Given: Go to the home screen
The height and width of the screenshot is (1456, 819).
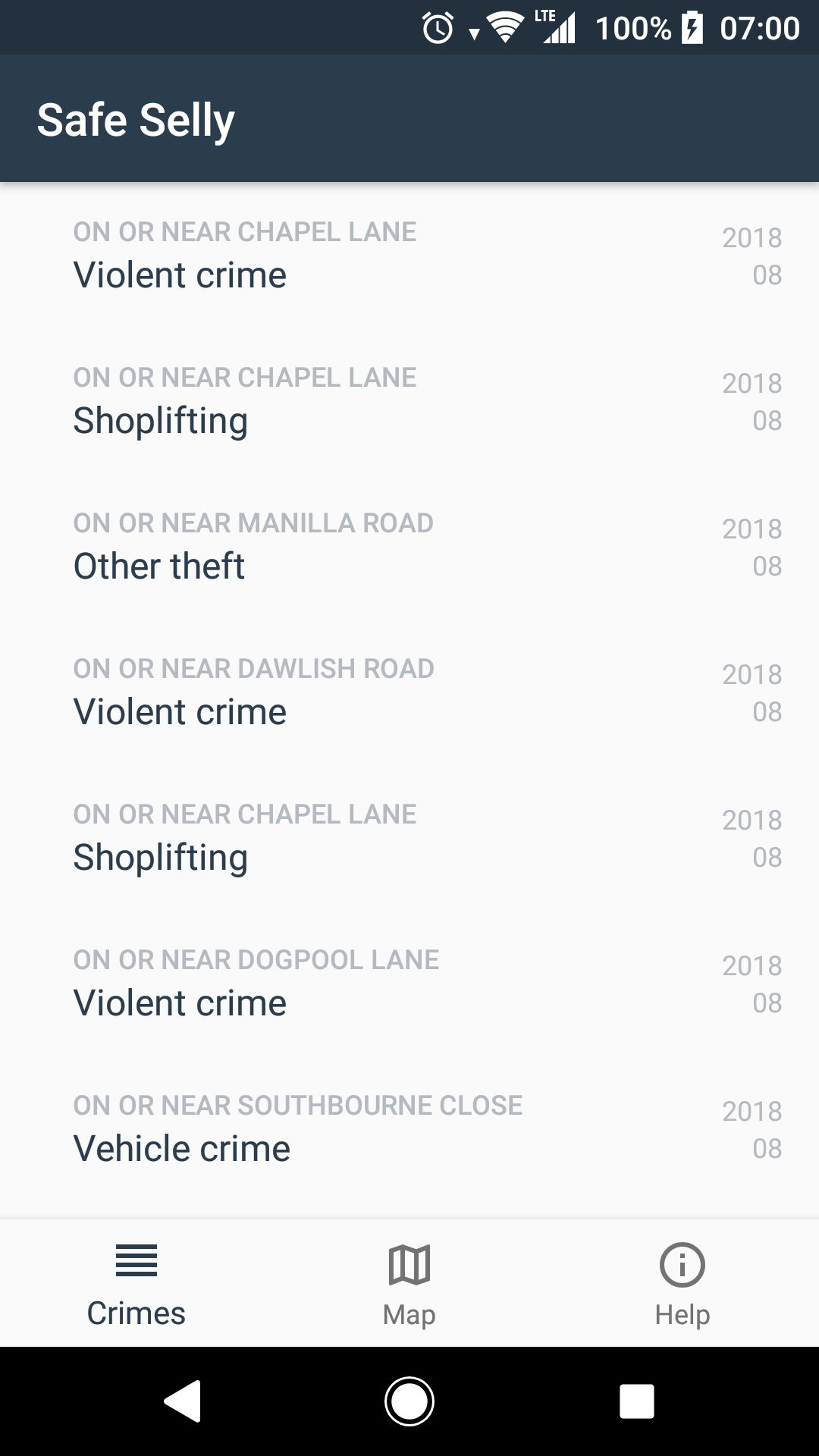Looking at the screenshot, I should coord(409,1401).
